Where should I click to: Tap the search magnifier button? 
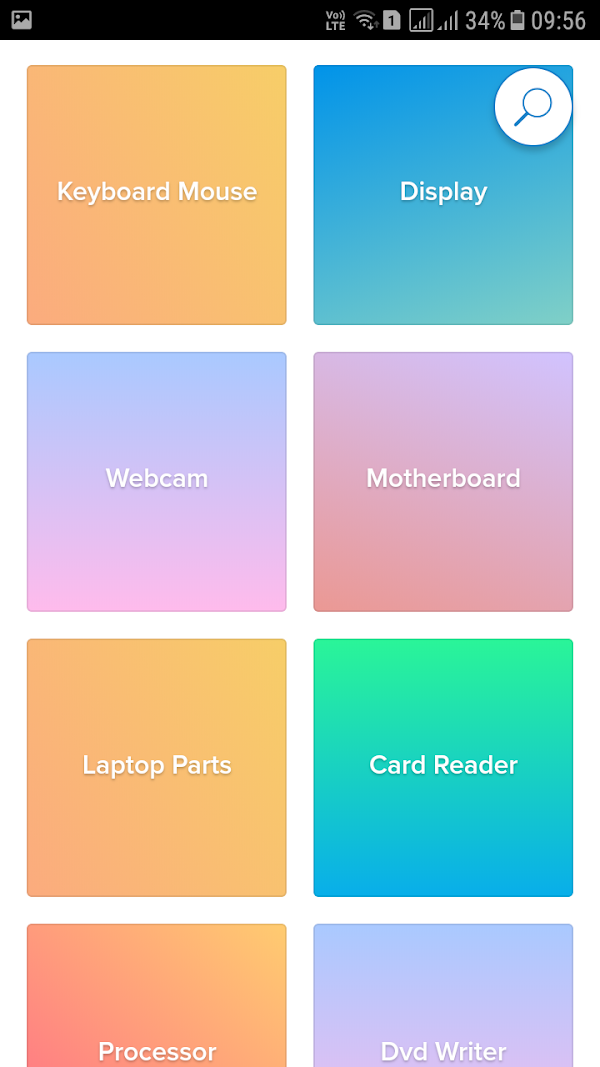[533, 107]
